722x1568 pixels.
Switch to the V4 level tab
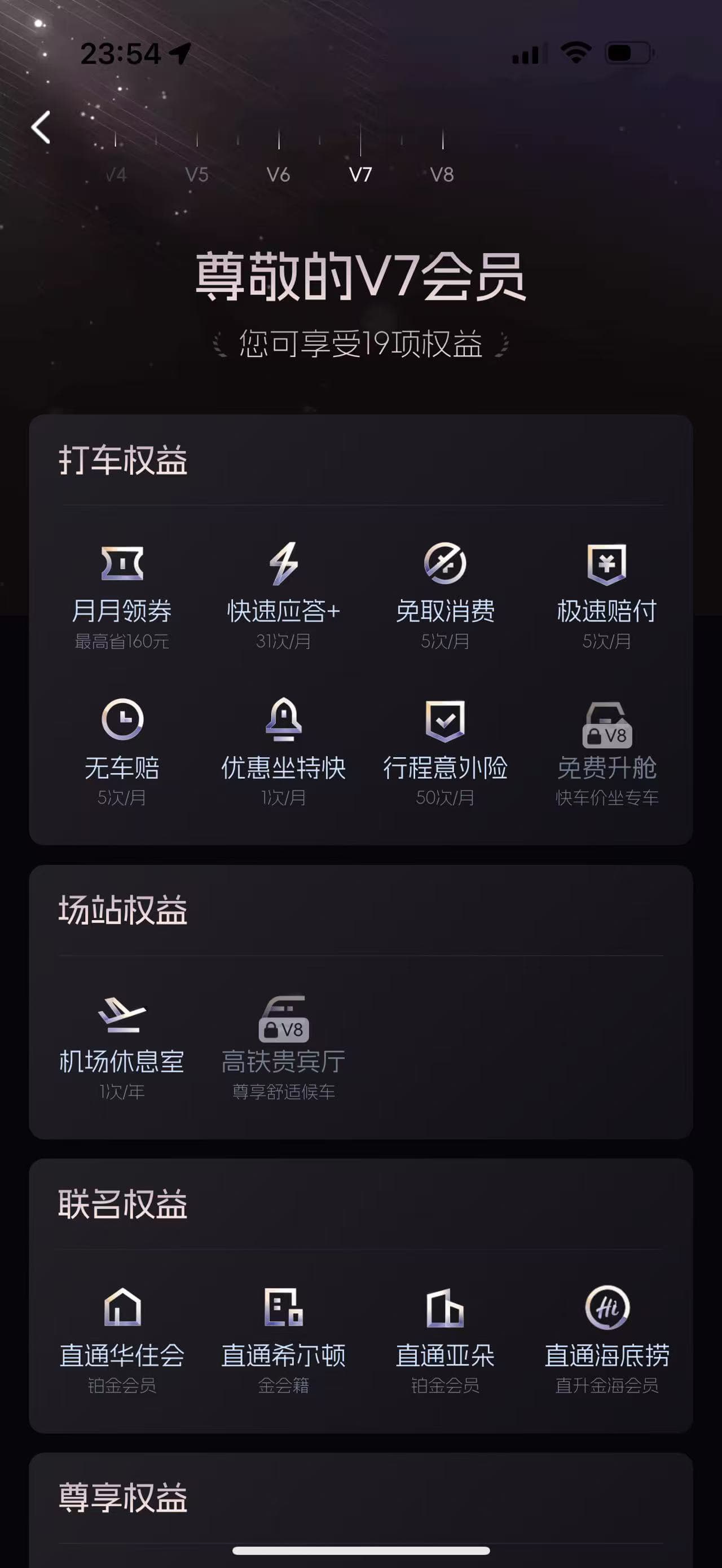(x=116, y=174)
